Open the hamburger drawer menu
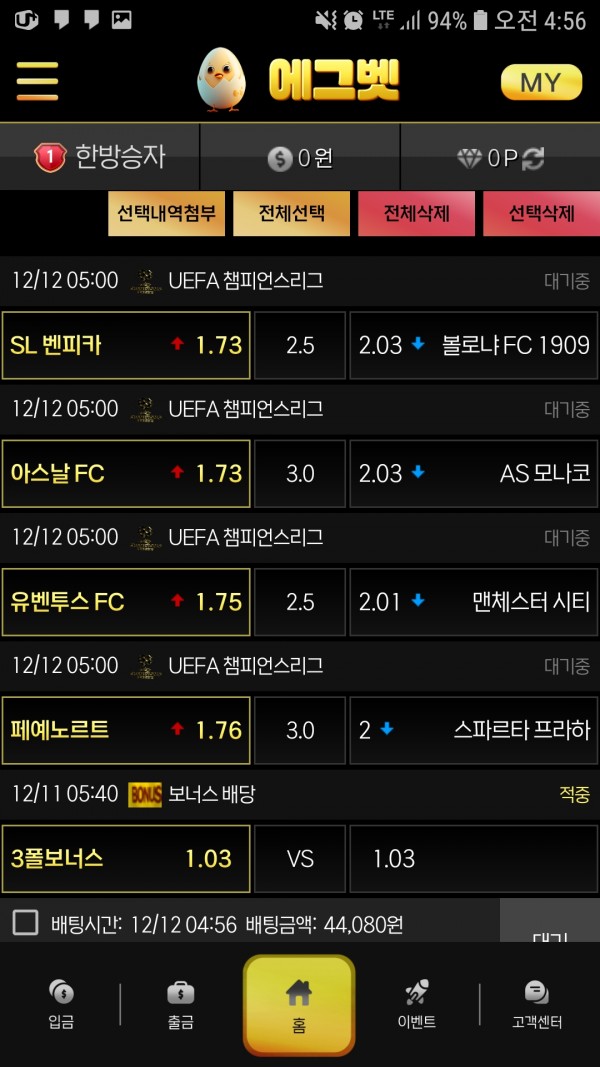Screen dimensions: 600x1067 coord(37,81)
